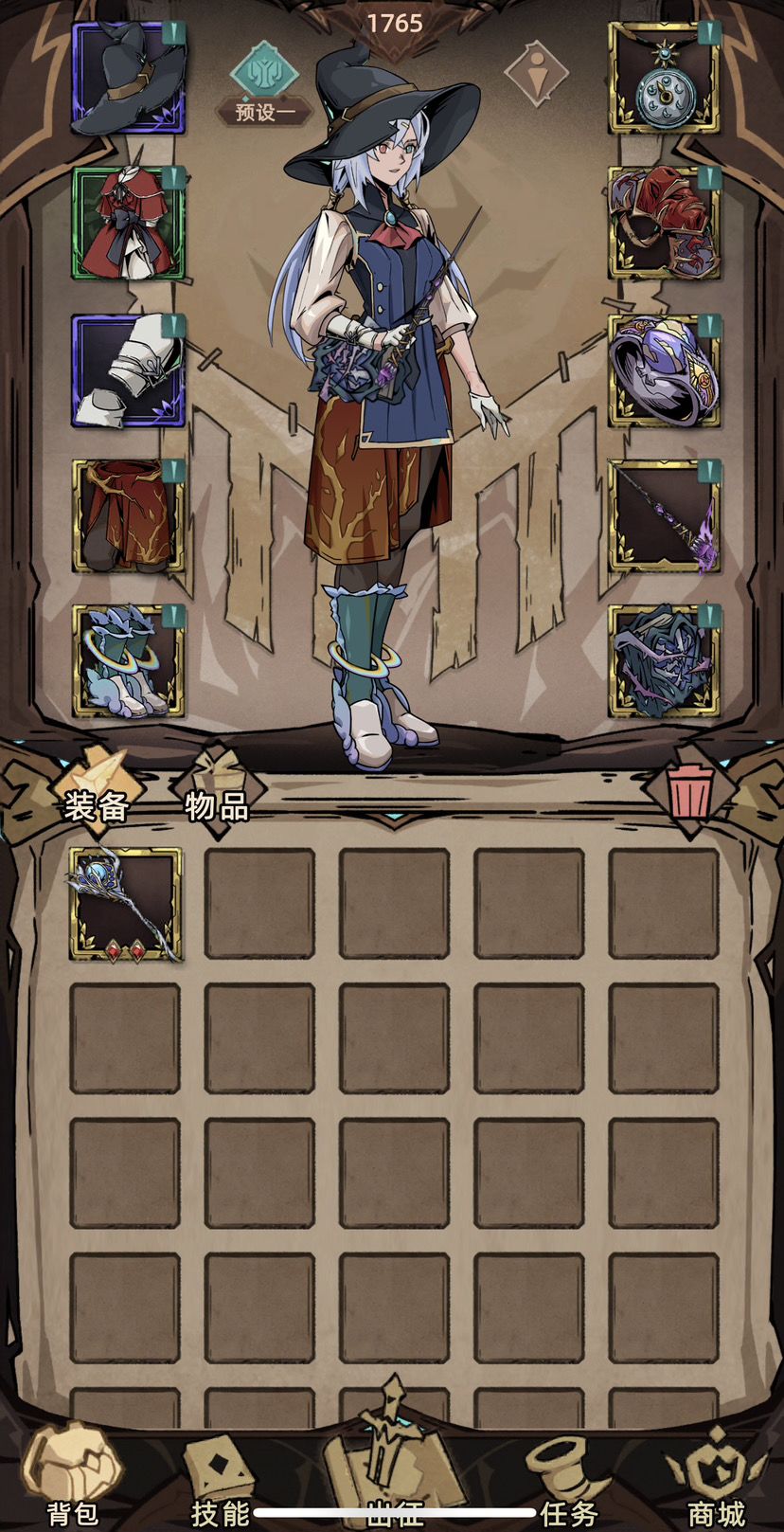Select the equipped purple ring slot
Screen dimensions: 784x1532
pos(665,370)
